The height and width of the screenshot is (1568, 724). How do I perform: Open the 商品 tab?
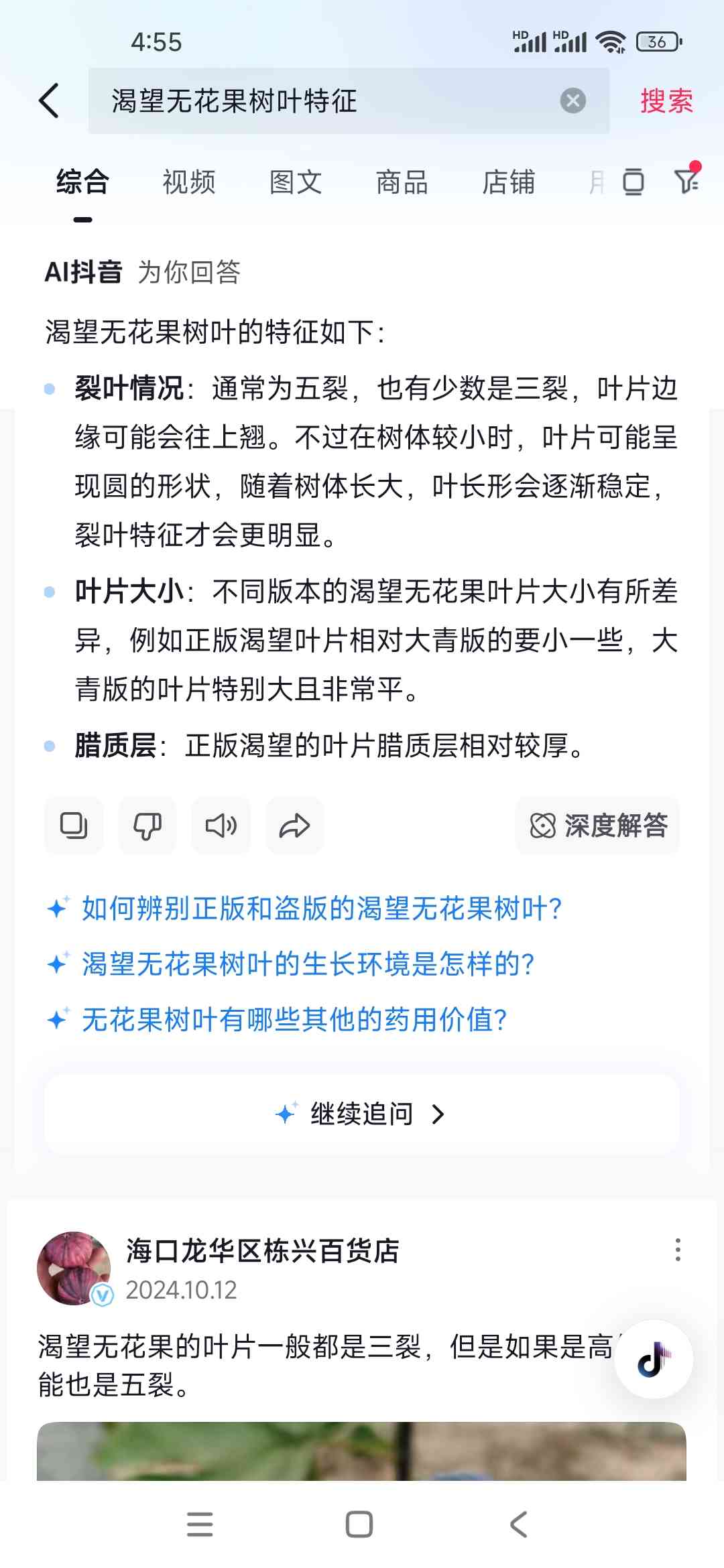(402, 182)
